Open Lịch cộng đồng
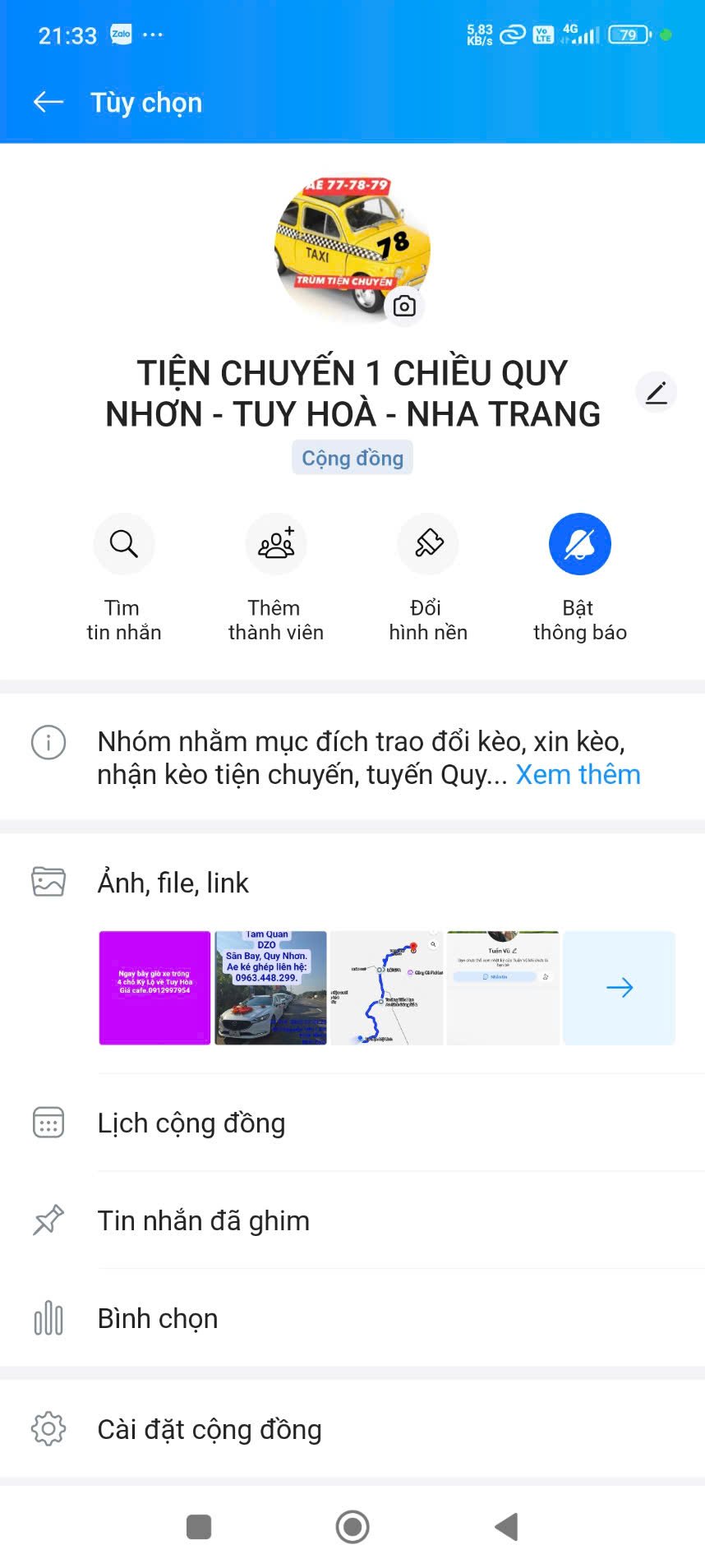The image size is (705, 1568). point(191,1123)
